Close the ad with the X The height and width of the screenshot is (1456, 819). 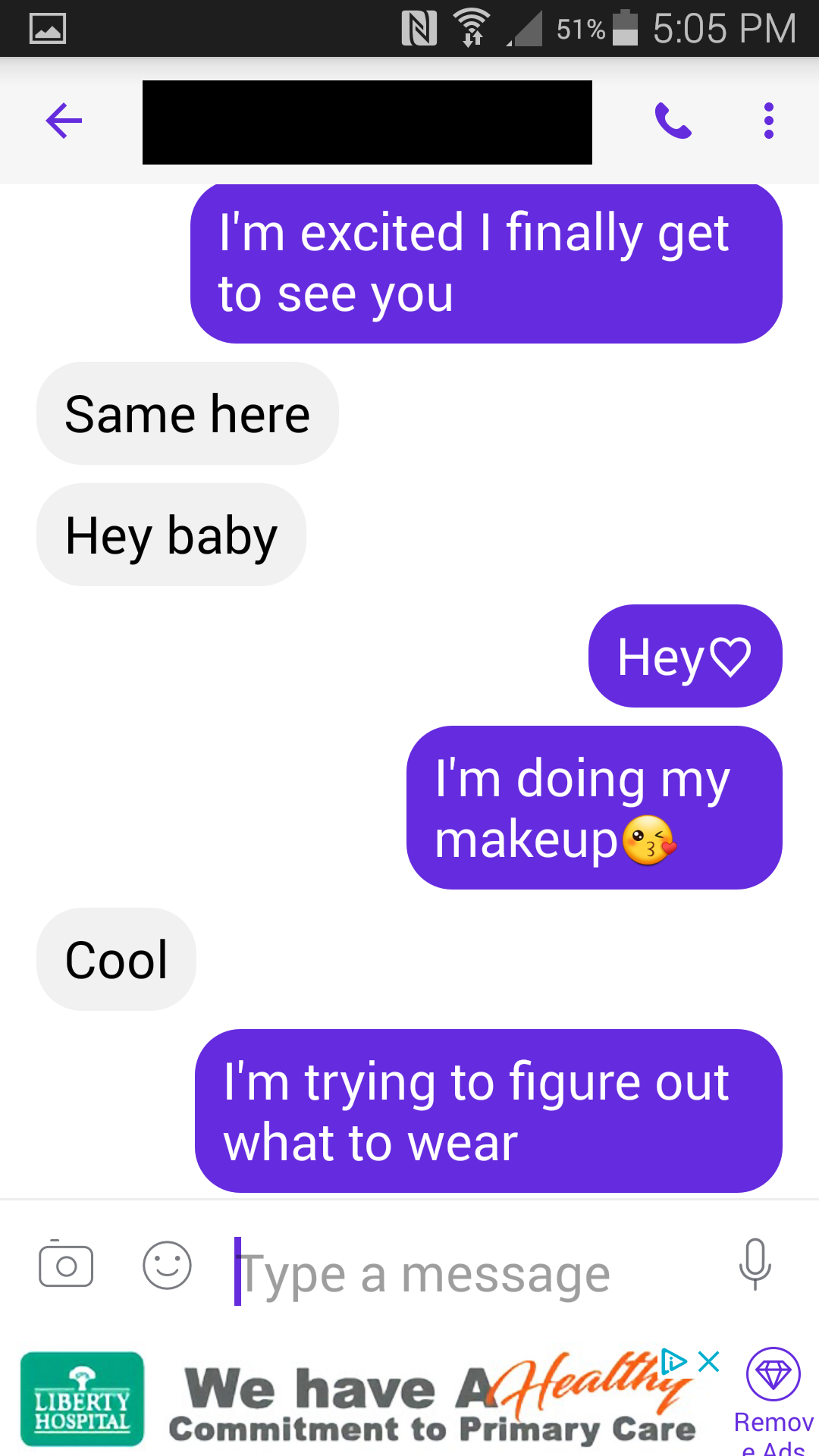pyautogui.click(x=708, y=1361)
